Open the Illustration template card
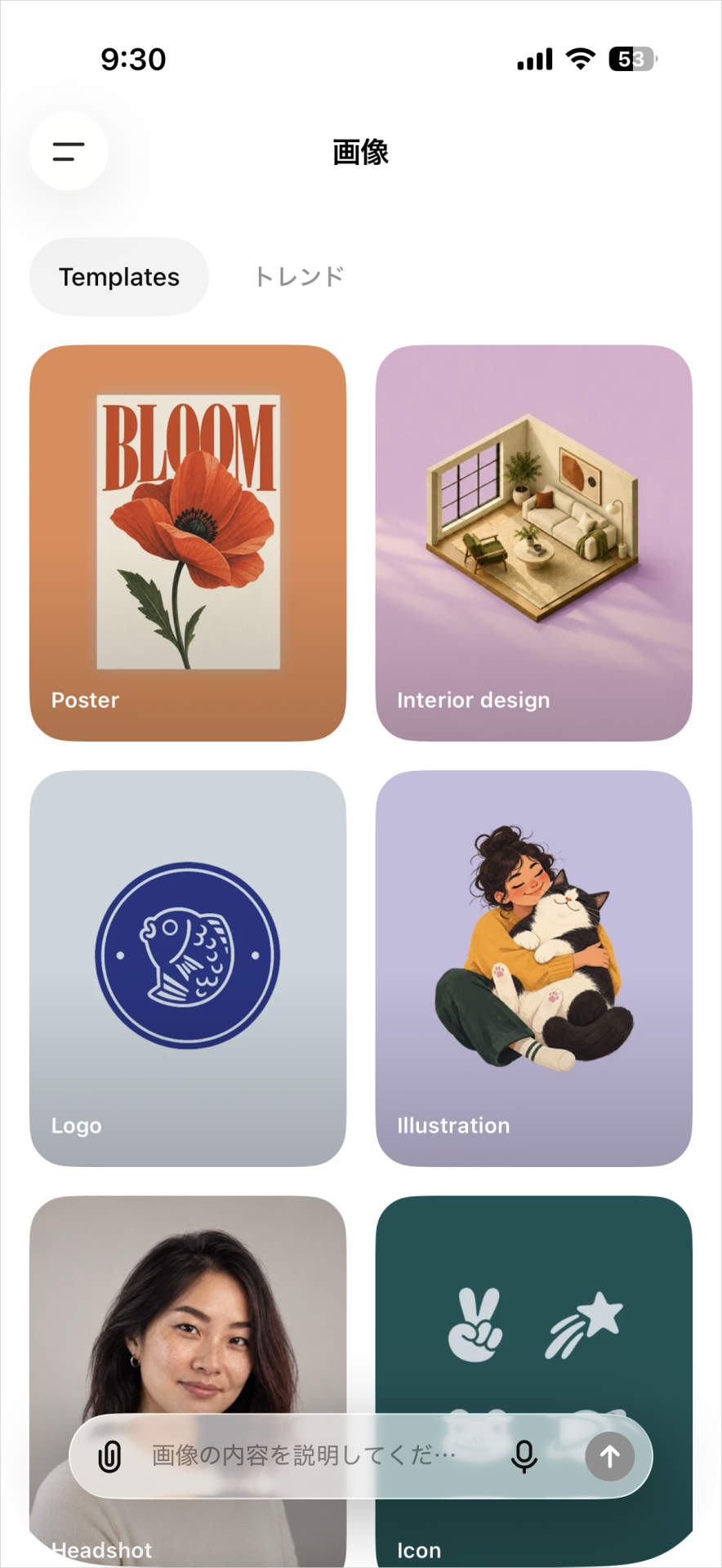722x1568 pixels. (534, 969)
